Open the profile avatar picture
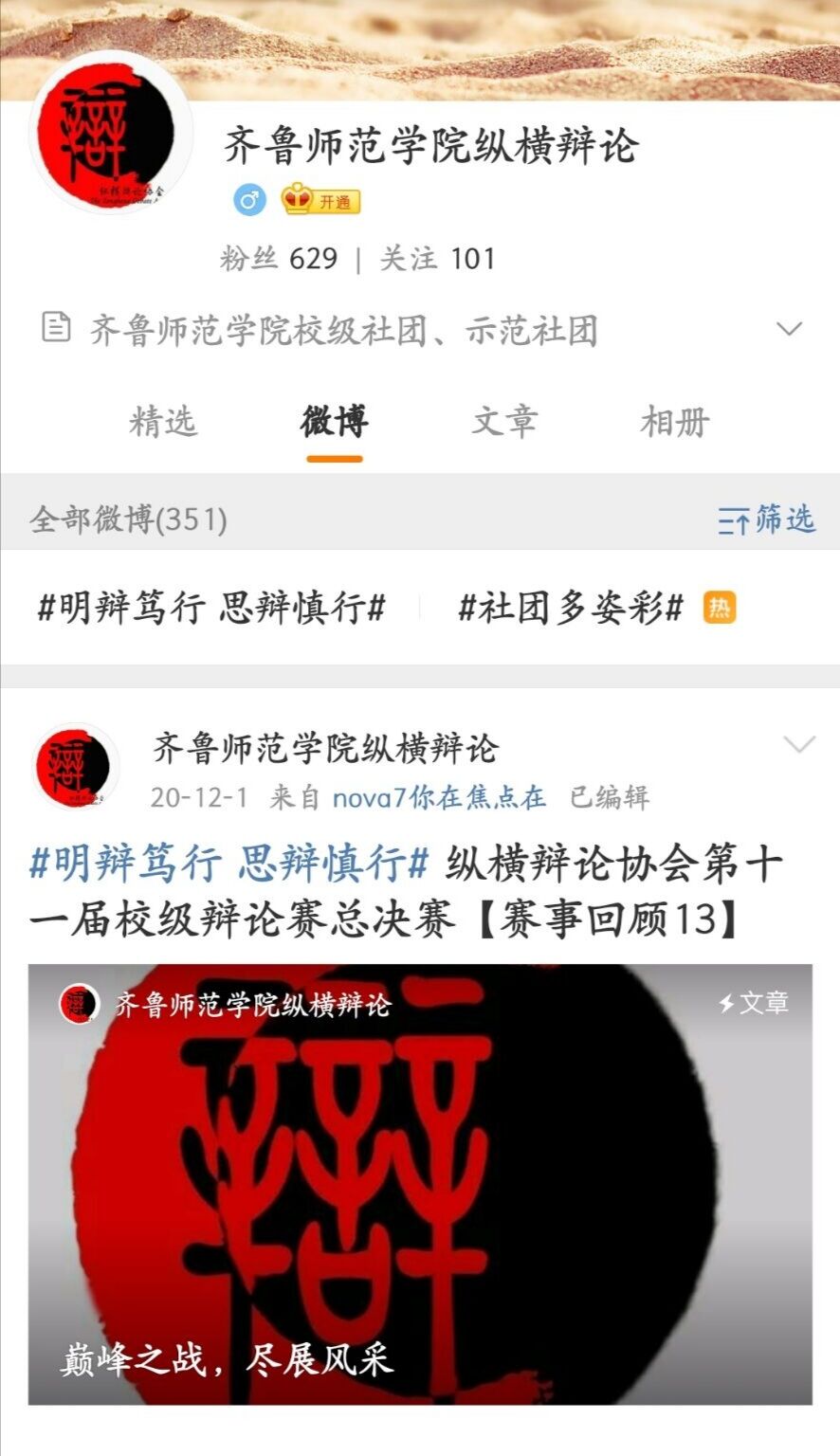This screenshot has height=1456, width=840. pyautogui.click(x=109, y=133)
